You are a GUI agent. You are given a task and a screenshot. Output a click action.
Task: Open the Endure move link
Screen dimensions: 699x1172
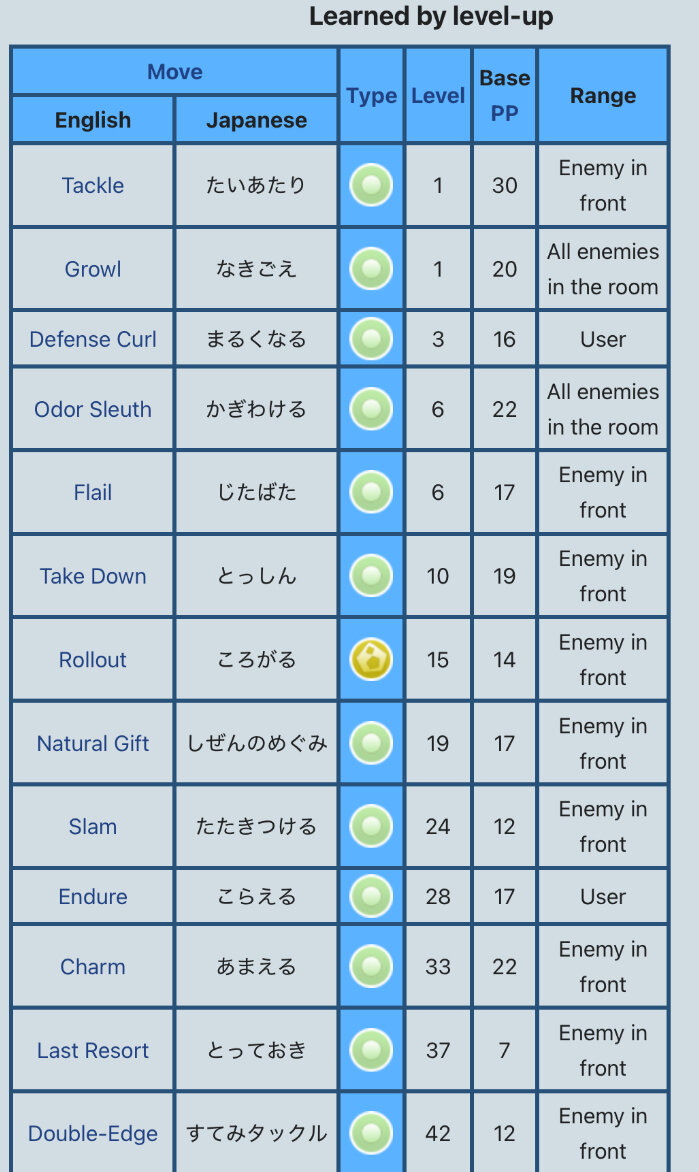click(x=93, y=896)
